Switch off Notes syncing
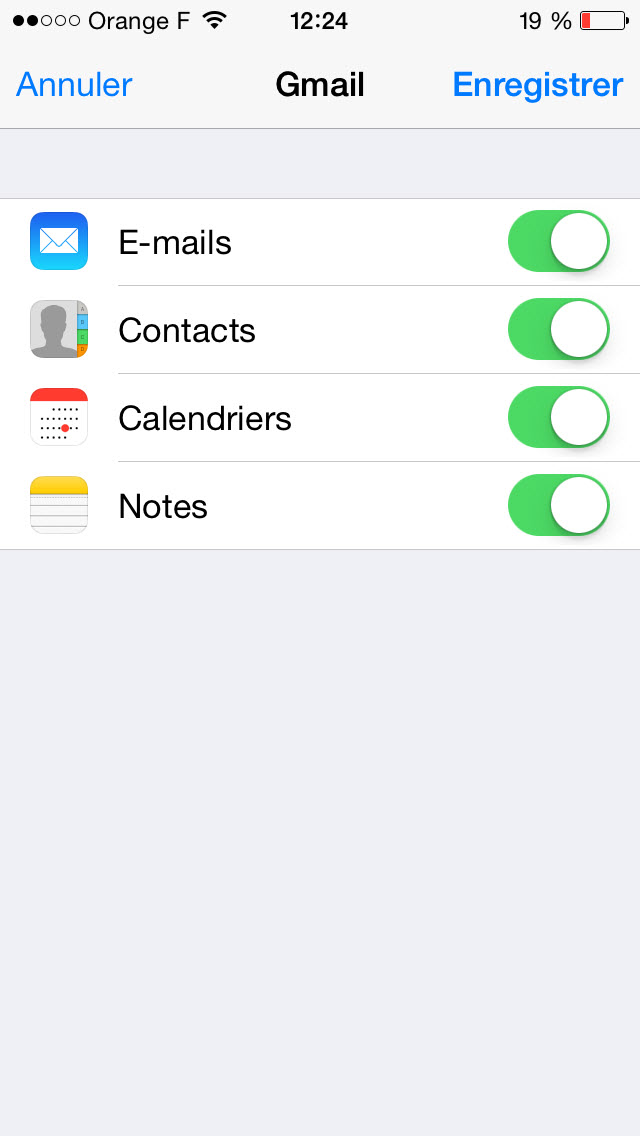640x1136 pixels. (x=559, y=505)
